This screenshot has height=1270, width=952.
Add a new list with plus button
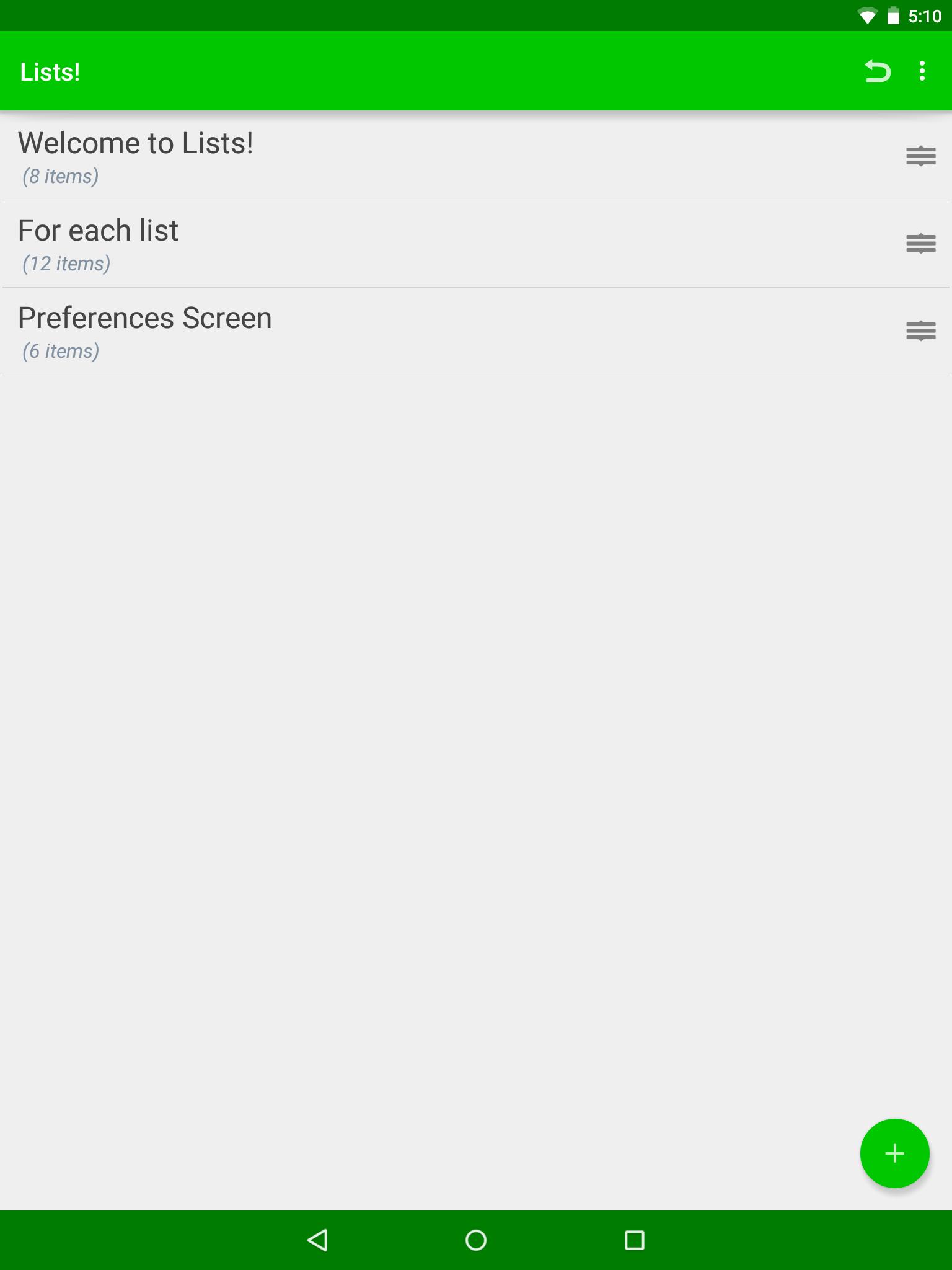[894, 1153]
